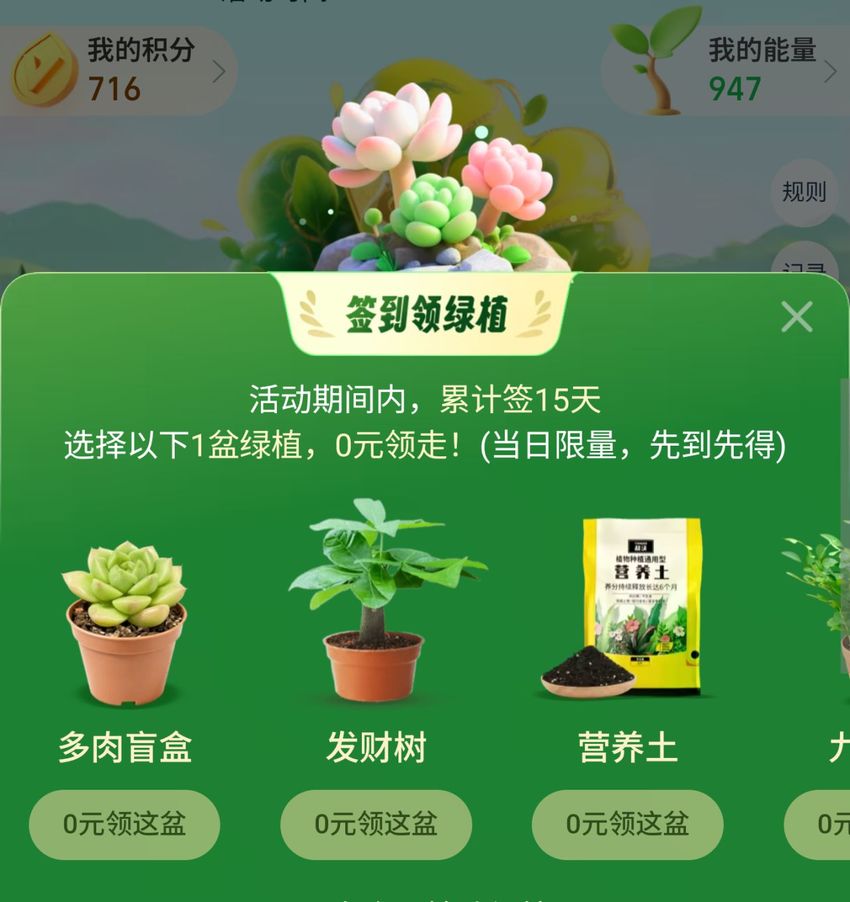This screenshot has width=850, height=902.
Task: Claim the 营养土 with 0元领这盆
Action: point(627,824)
